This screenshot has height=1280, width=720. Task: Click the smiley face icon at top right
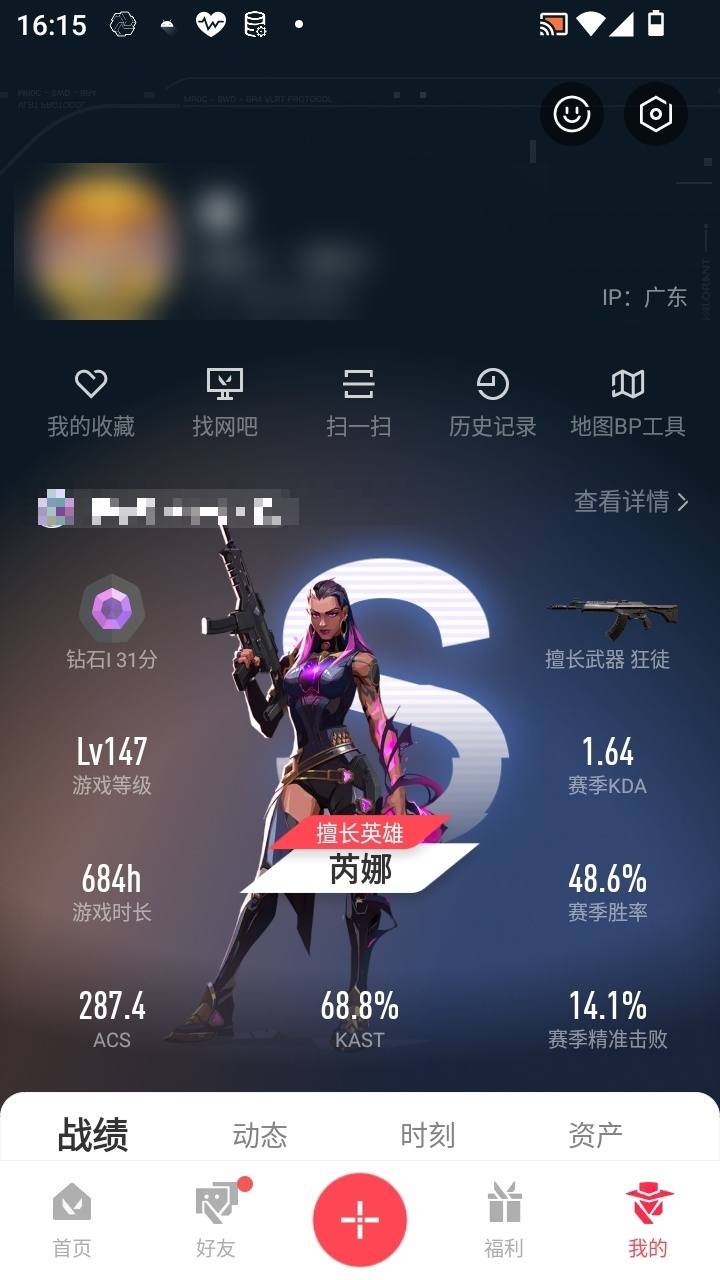pyautogui.click(x=571, y=115)
